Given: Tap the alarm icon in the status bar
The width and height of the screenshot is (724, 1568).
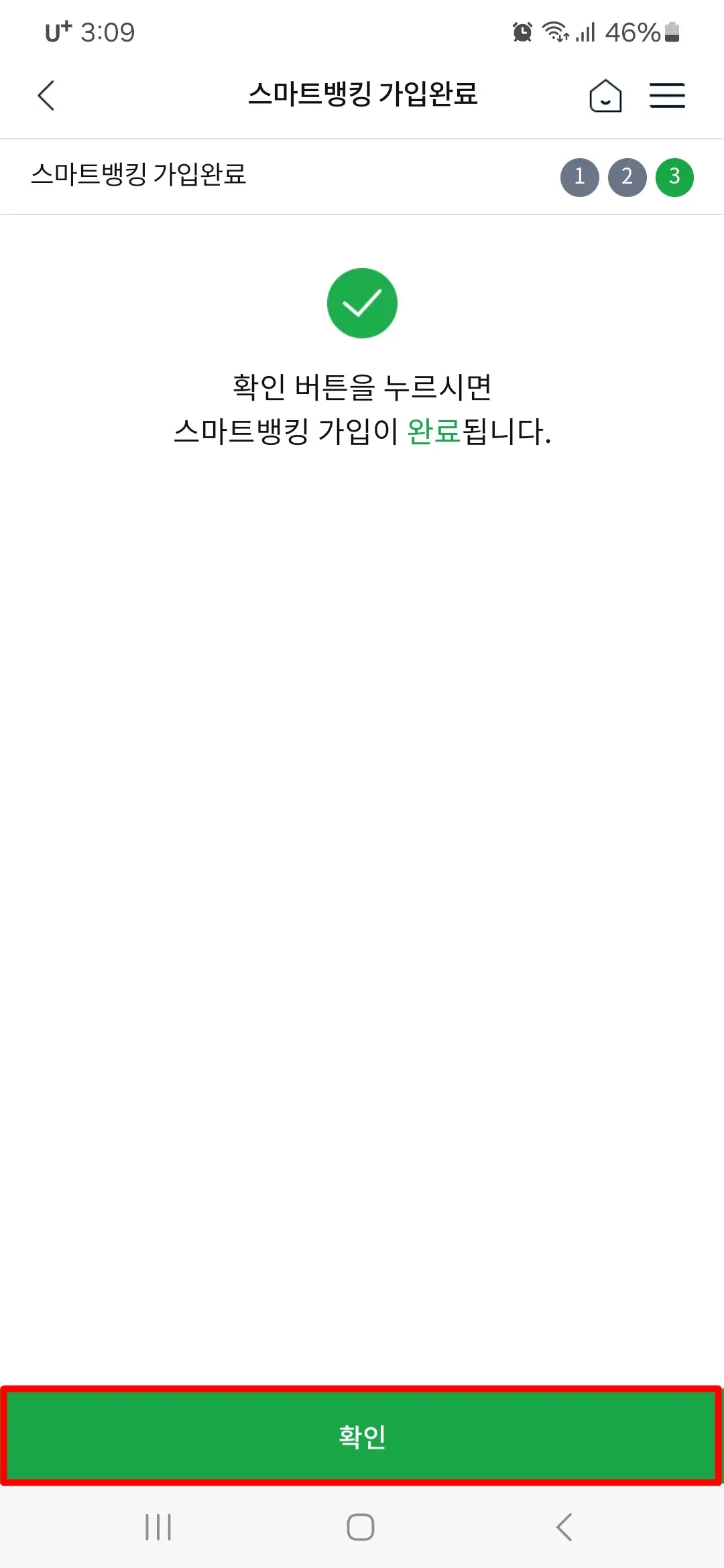Looking at the screenshot, I should click(x=522, y=31).
